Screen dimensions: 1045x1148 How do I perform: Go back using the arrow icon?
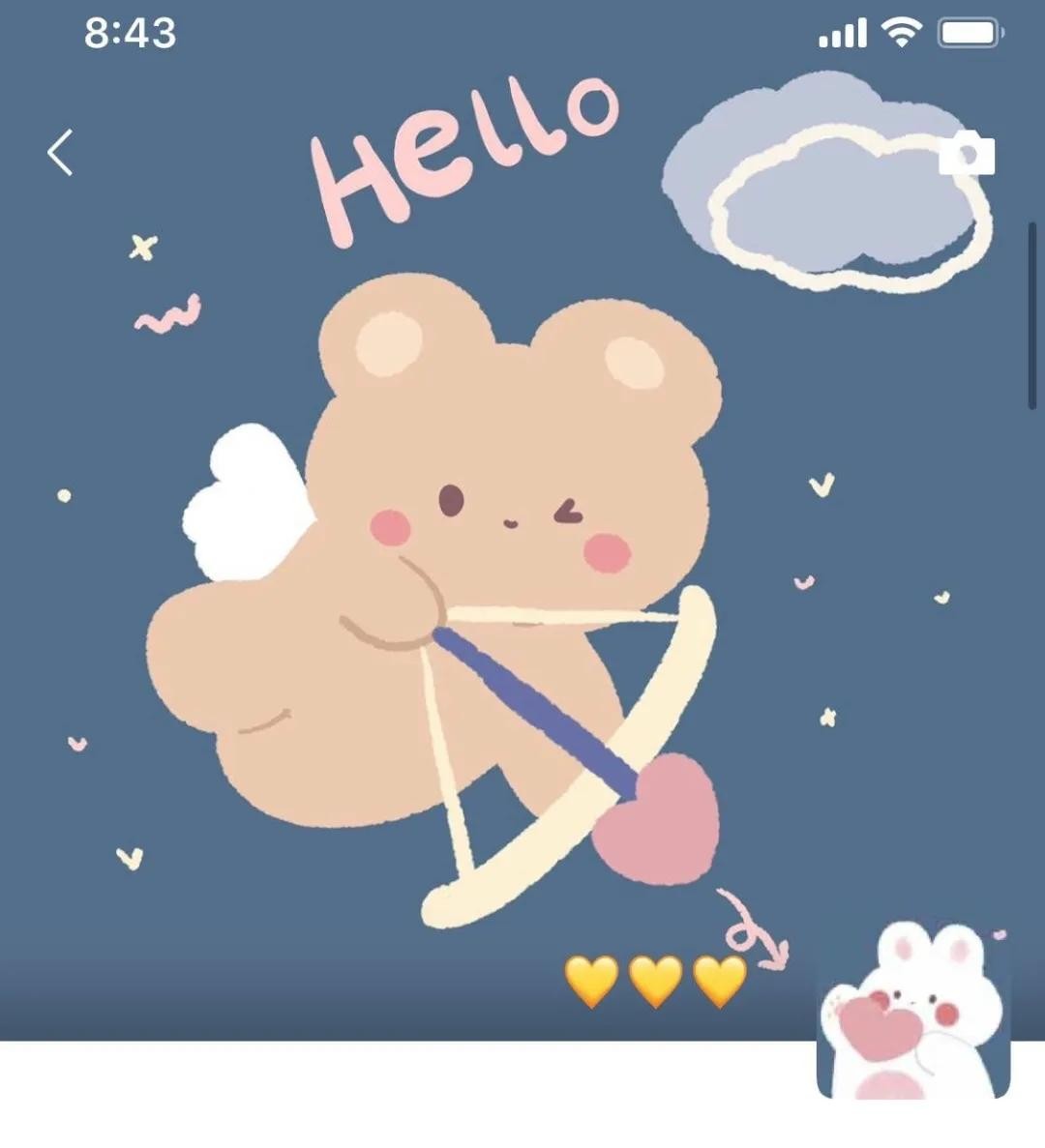click(60, 153)
